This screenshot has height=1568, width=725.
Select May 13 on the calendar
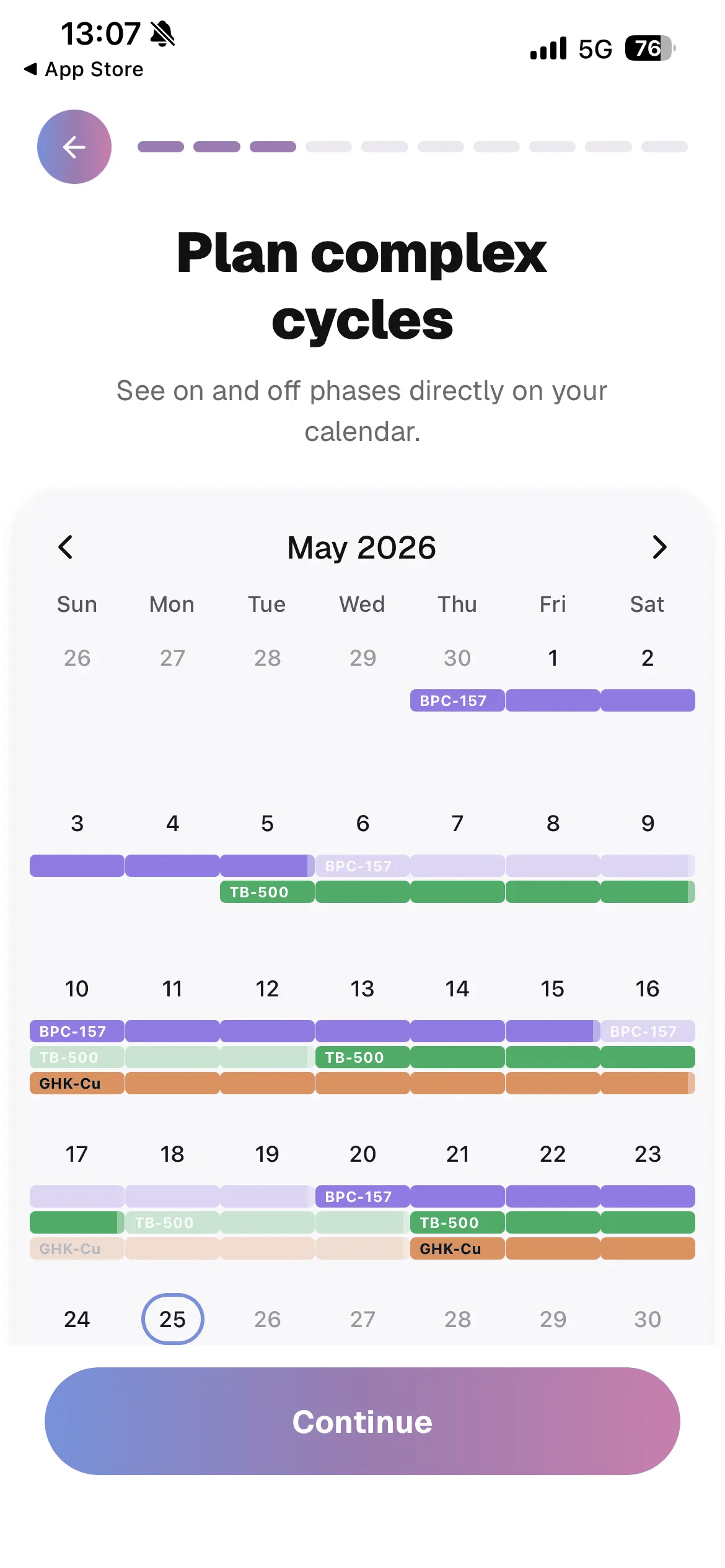362,989
